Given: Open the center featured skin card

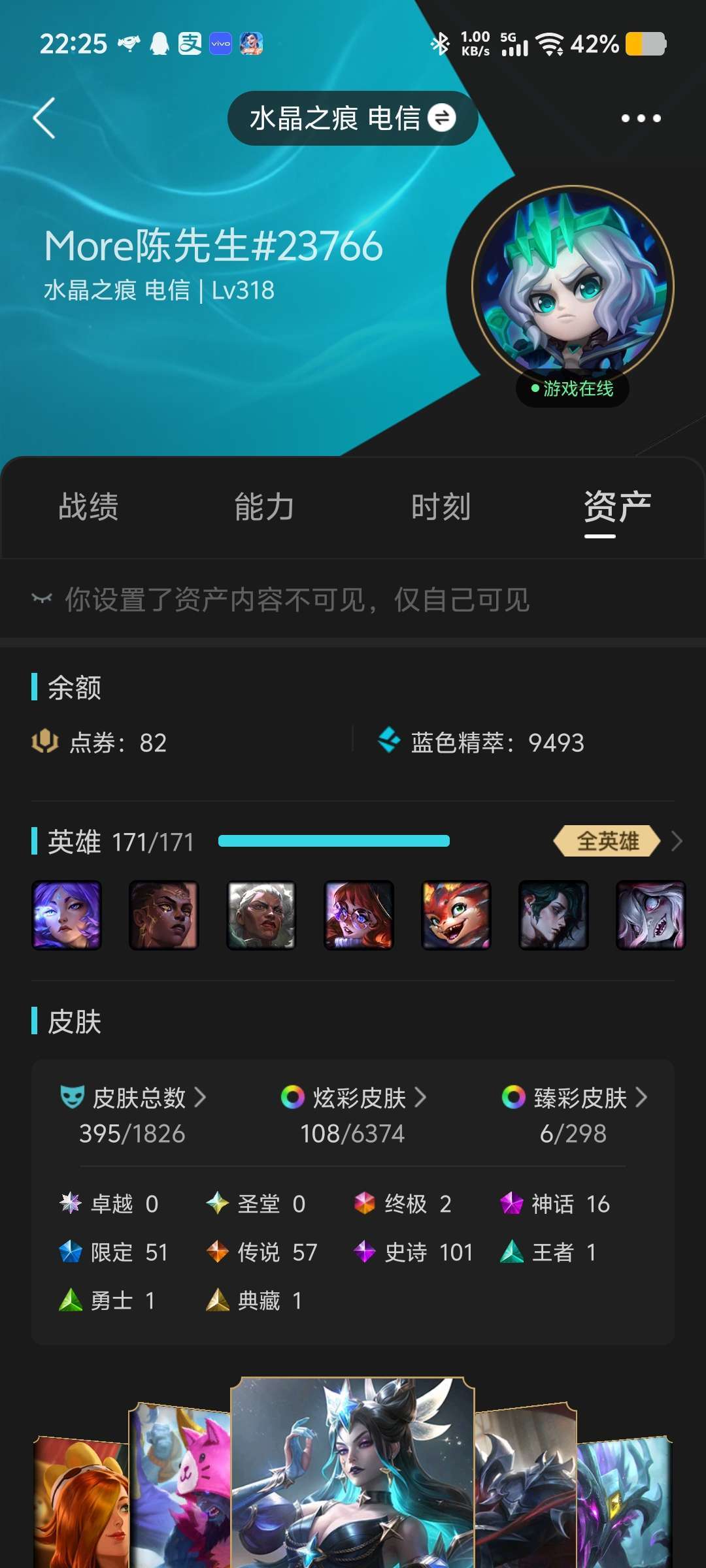Looking at the screenshot, I should (352, 1472).
